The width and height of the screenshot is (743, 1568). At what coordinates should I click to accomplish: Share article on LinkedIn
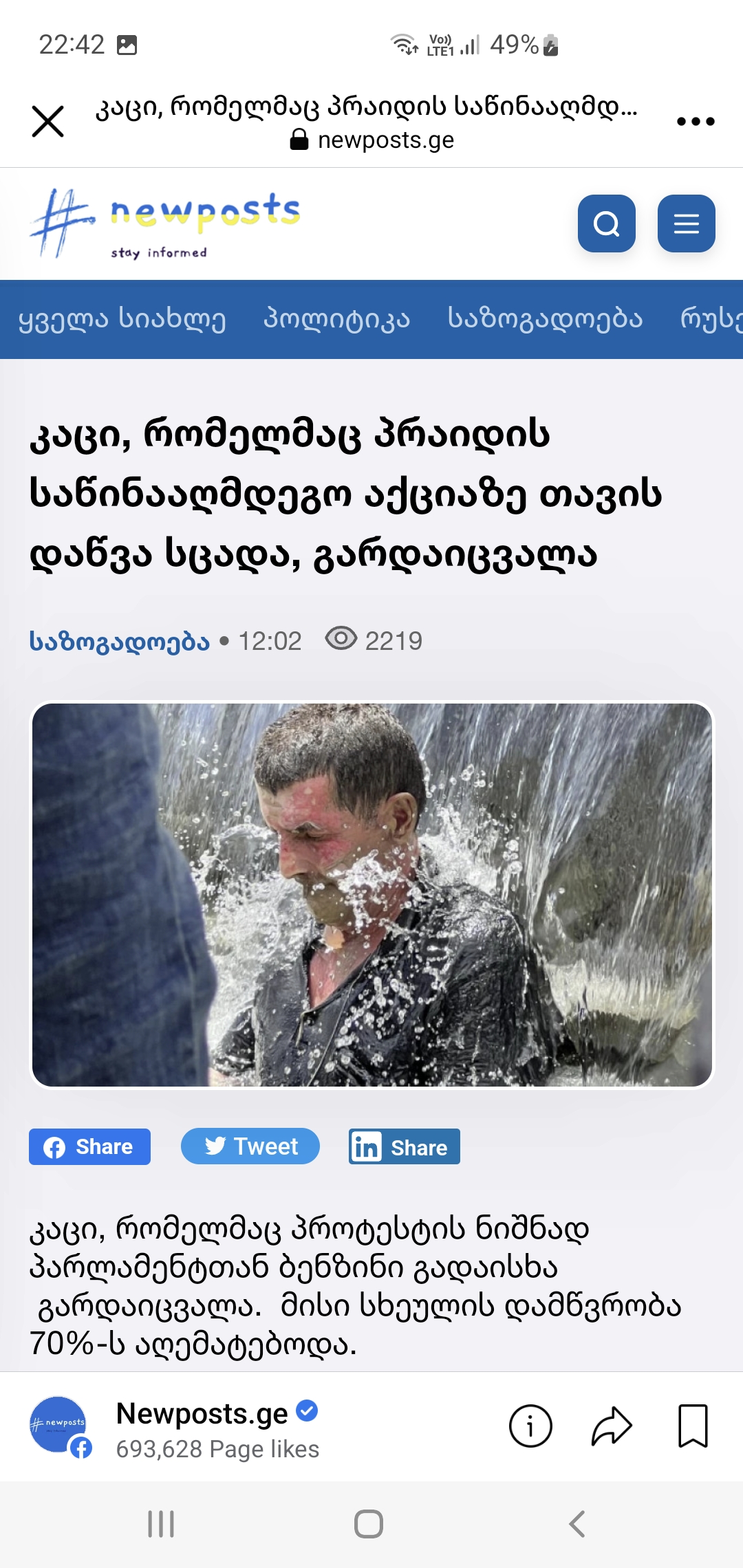tap(404, 1146)
